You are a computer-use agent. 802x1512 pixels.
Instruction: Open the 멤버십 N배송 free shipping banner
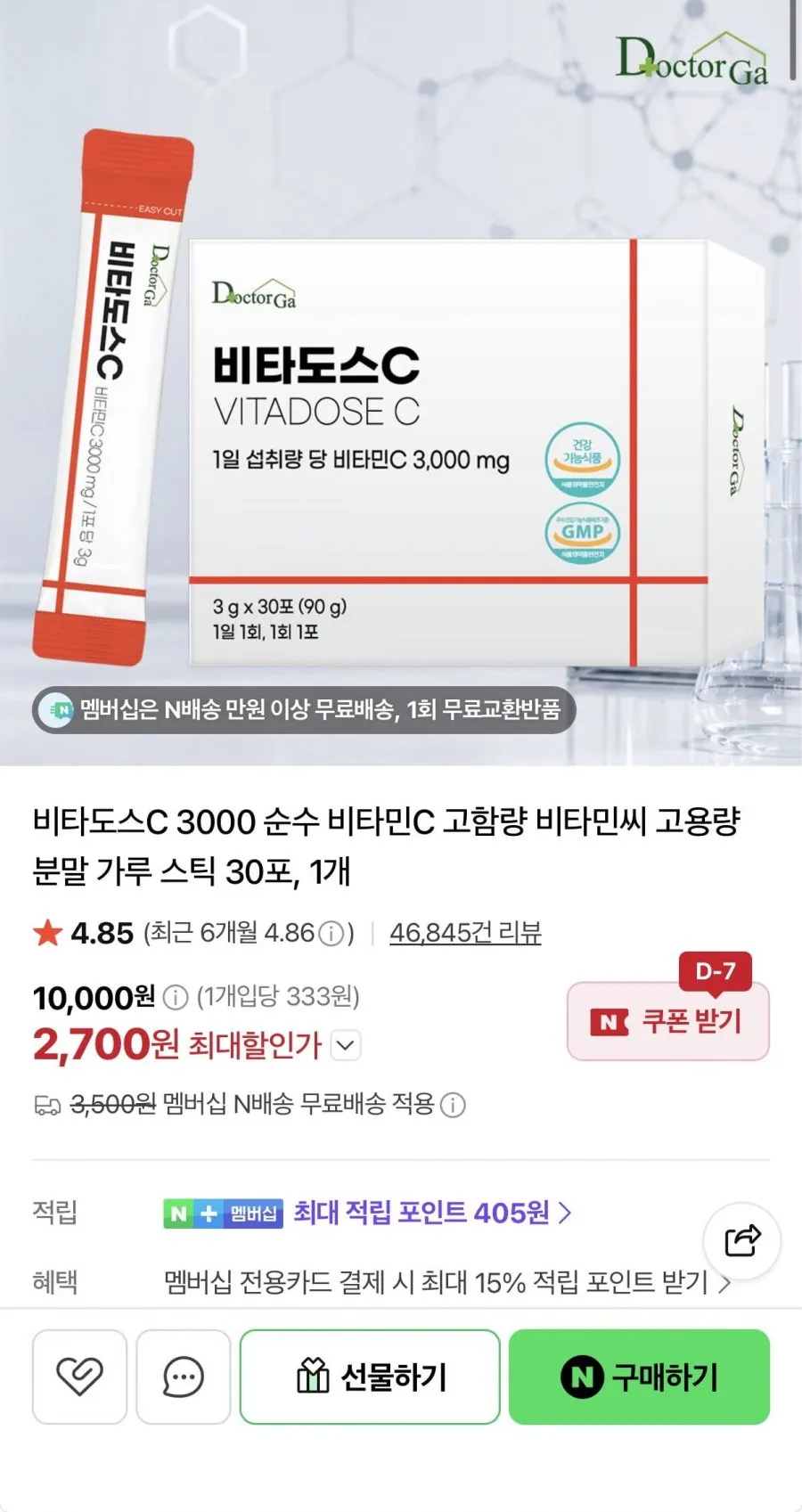coord(304,710)
